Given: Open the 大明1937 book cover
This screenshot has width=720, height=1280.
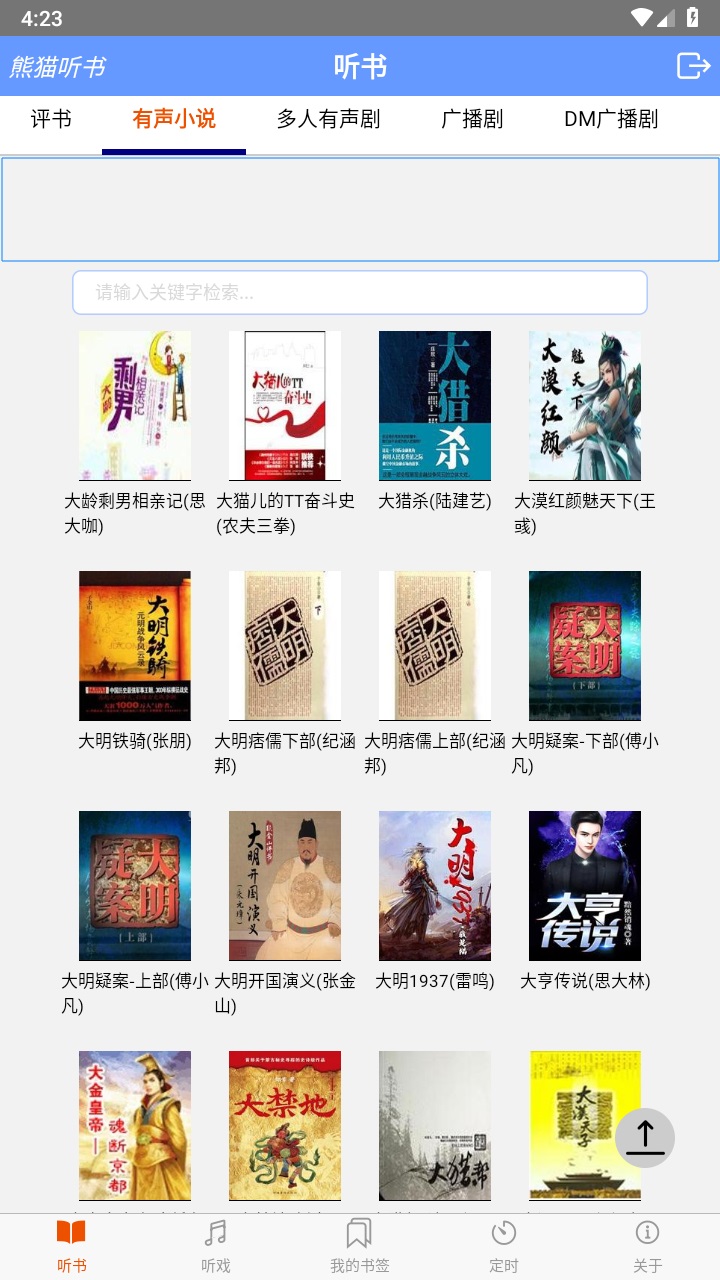Looking at the screenshot, I should pos(434,885).
